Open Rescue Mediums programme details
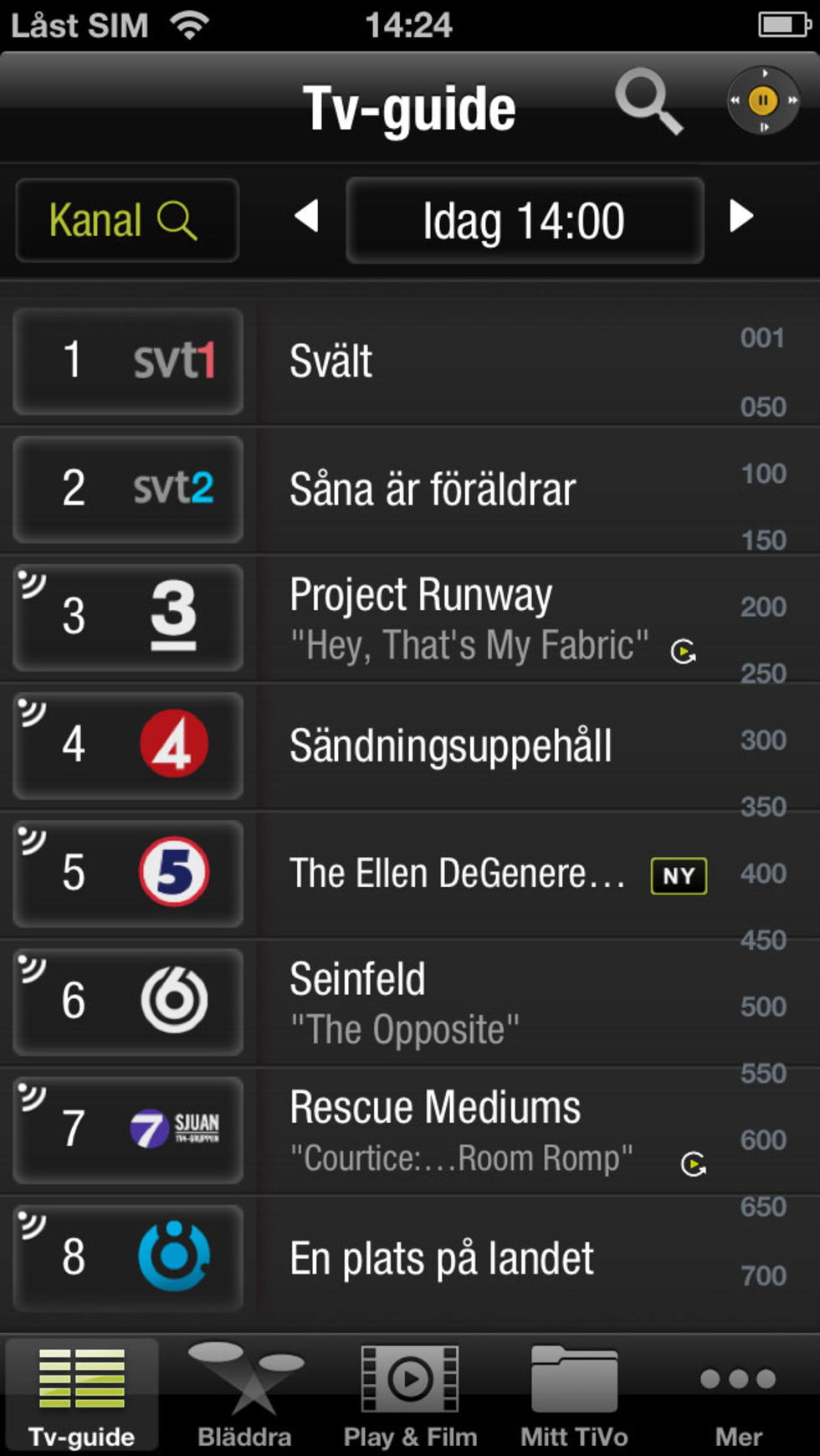This screenshot has width=820, height=1456. (494, 1130)
